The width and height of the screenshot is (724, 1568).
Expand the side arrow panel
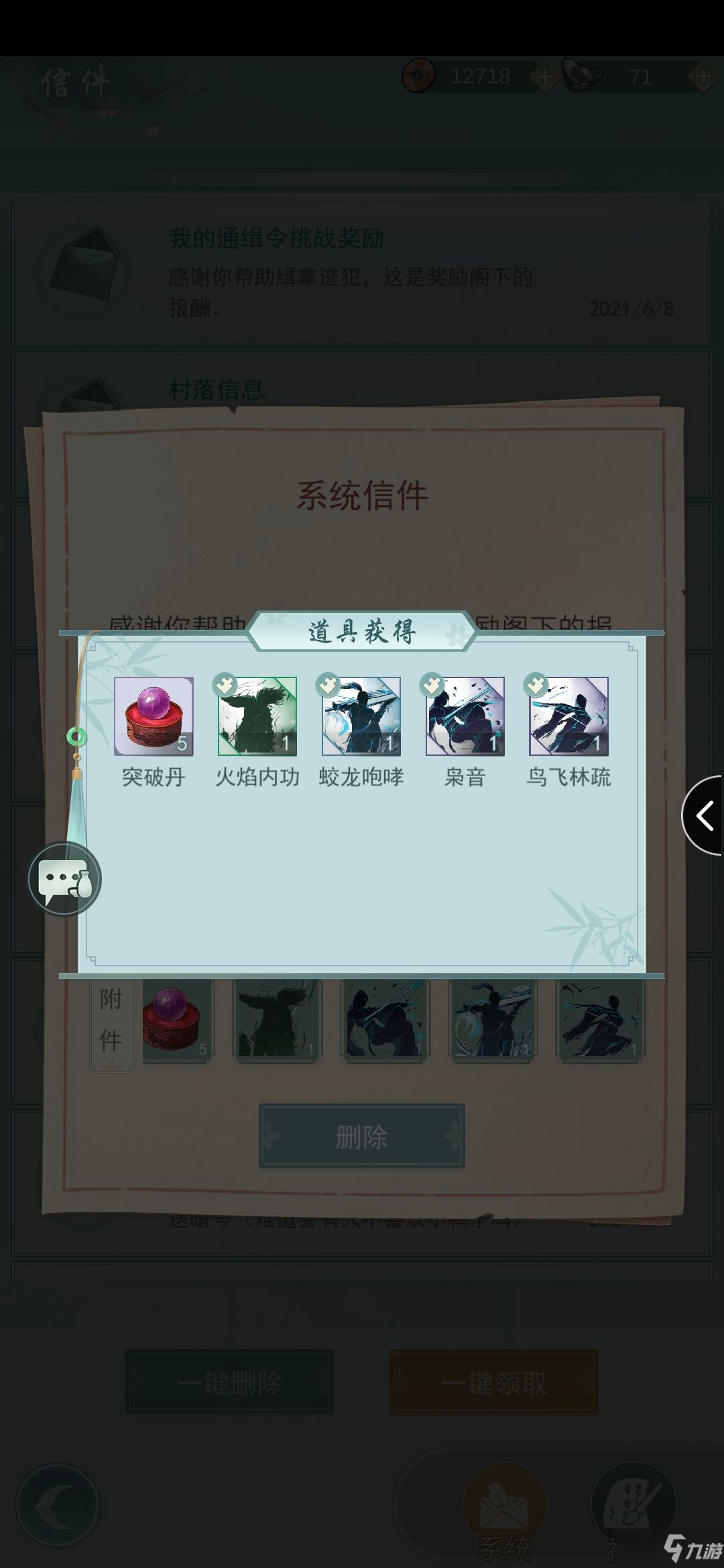[x=704, y=815]
